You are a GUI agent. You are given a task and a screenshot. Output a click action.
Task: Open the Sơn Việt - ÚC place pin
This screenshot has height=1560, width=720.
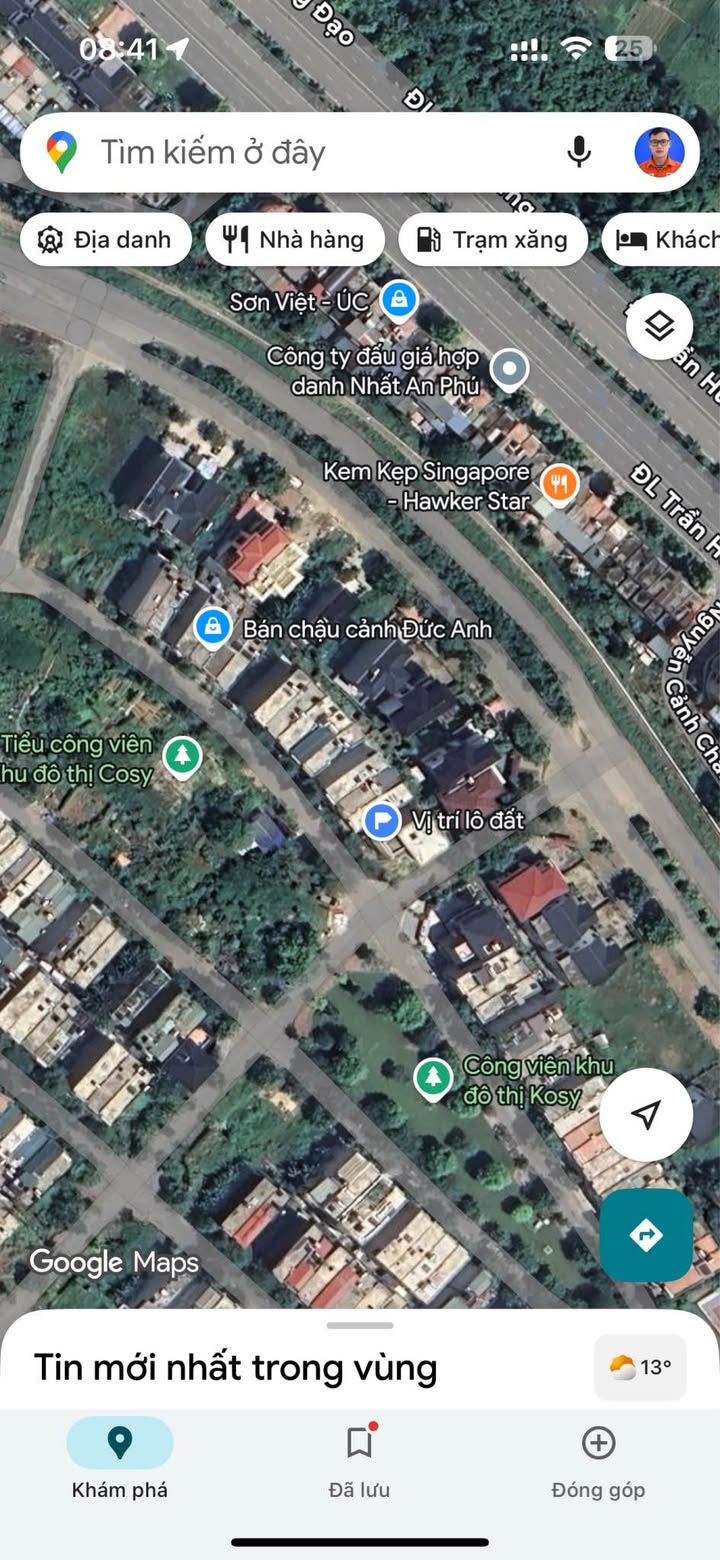pos(399,300)
